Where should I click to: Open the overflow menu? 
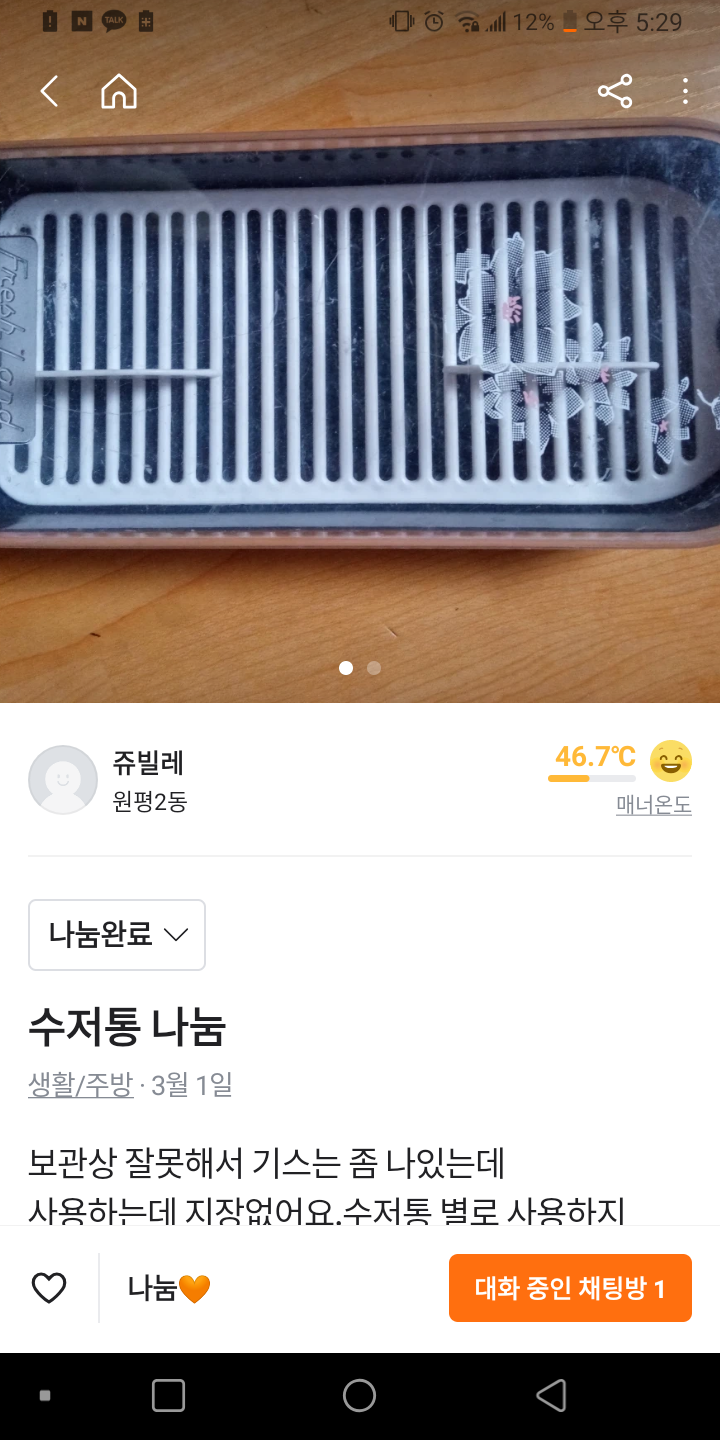point(685,92)
